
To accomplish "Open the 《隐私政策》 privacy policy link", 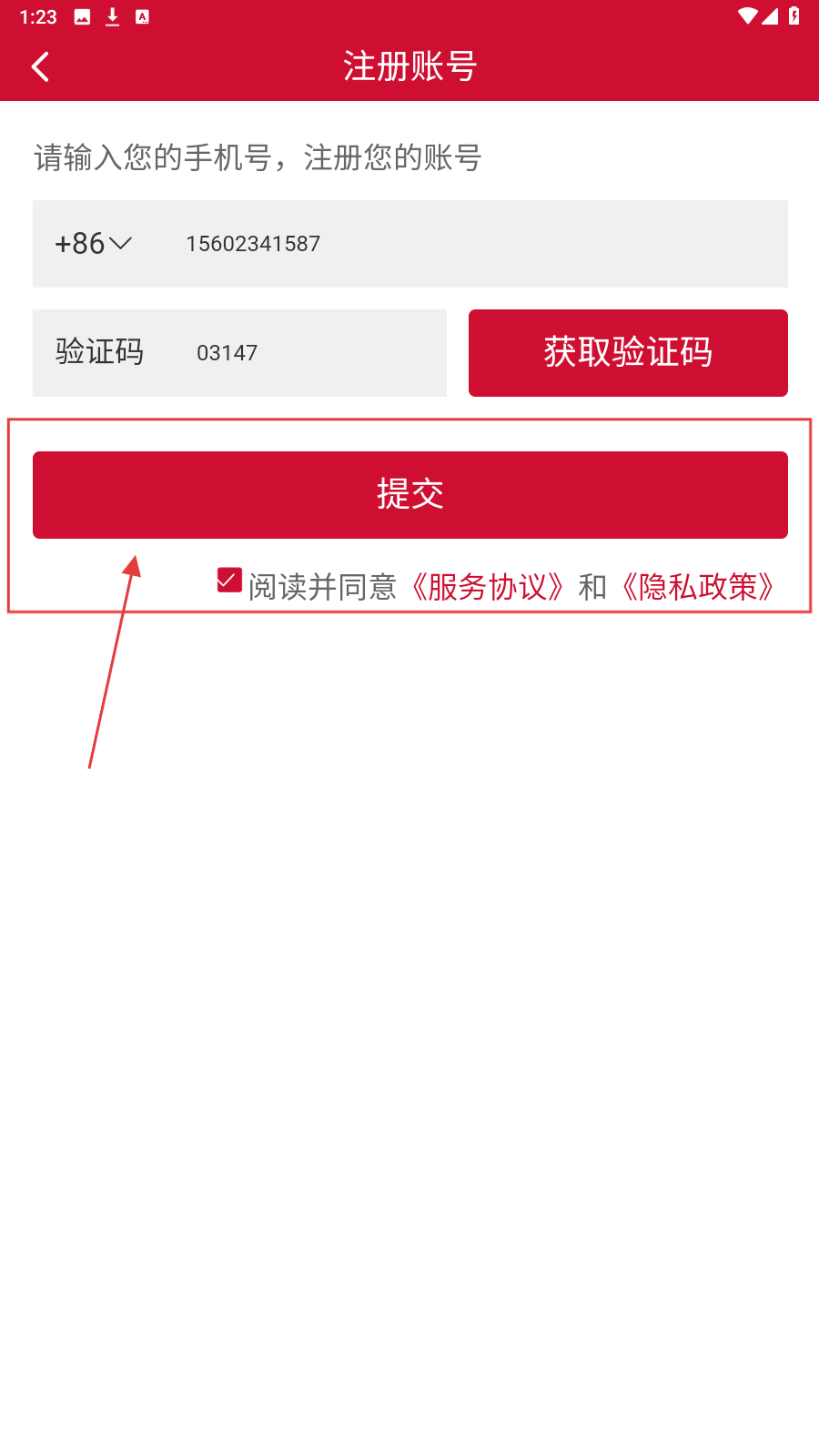I will point(698,587).
